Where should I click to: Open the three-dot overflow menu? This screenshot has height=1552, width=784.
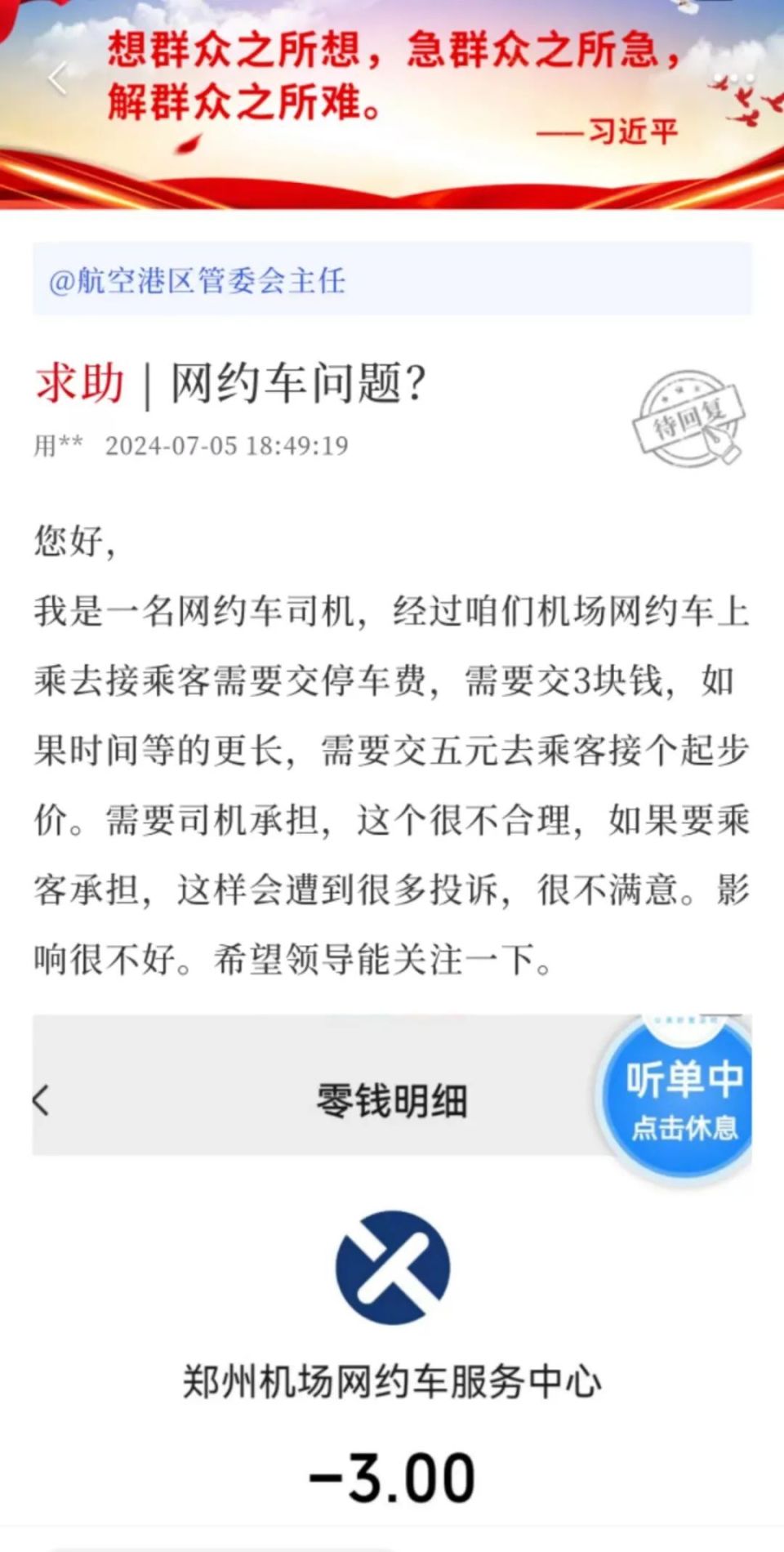[x=734, y=79]
